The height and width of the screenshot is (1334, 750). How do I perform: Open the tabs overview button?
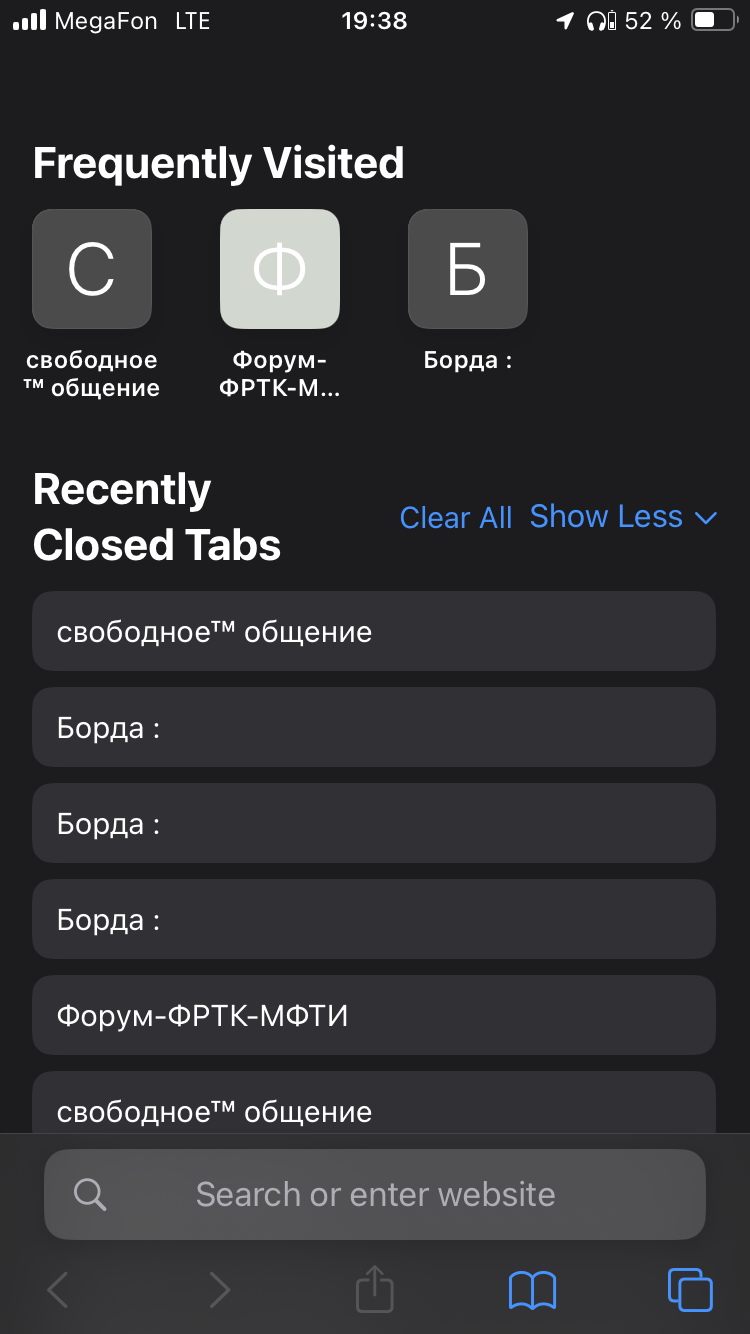(690, 1289)
